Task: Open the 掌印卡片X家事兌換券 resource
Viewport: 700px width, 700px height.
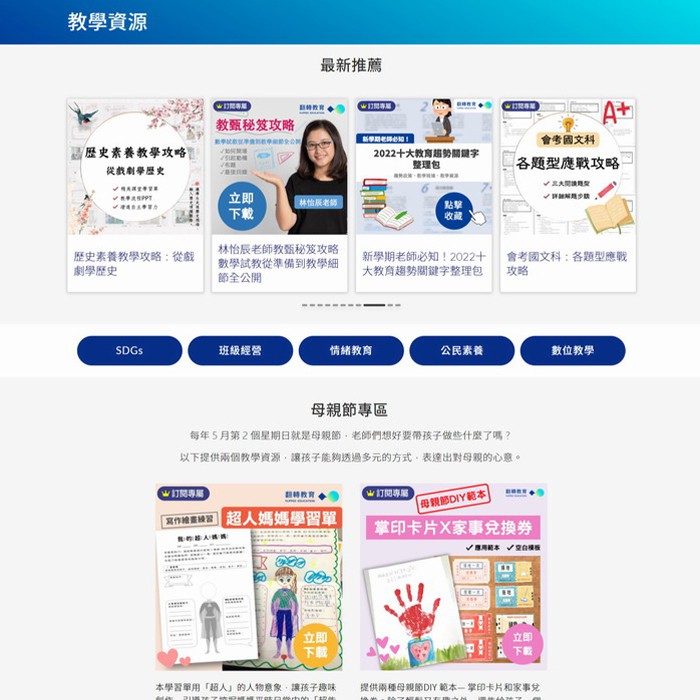Action: click(453, 577)
